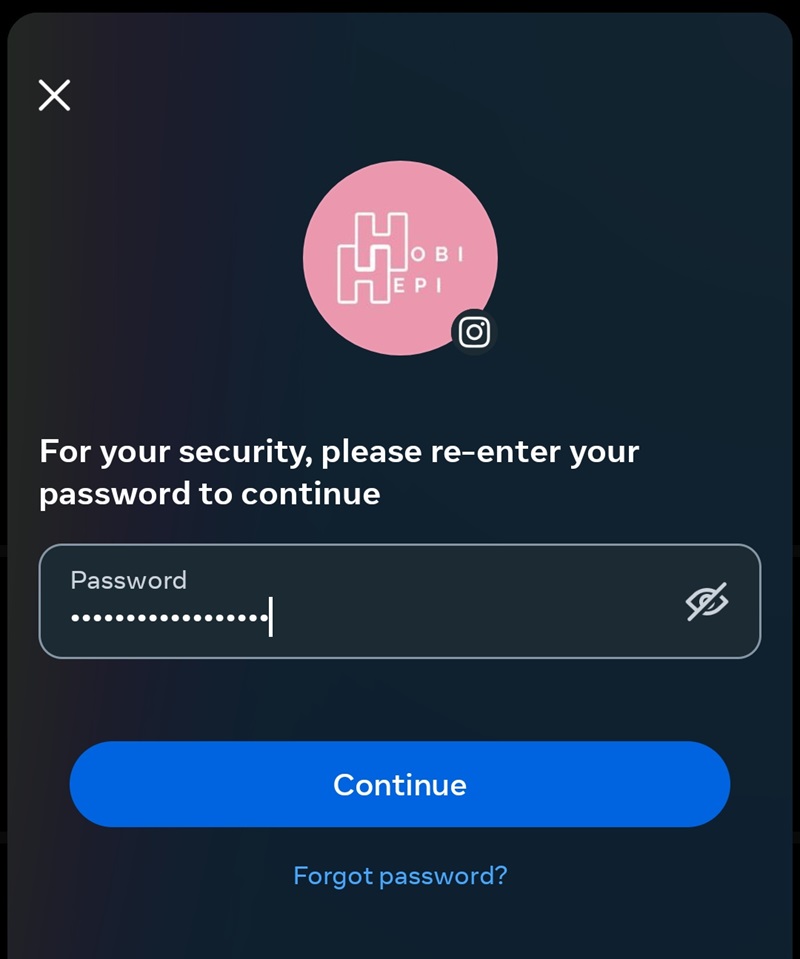Tap the Password input field
The width and height of the screenshot is (800, 959).
pos(360,602)
